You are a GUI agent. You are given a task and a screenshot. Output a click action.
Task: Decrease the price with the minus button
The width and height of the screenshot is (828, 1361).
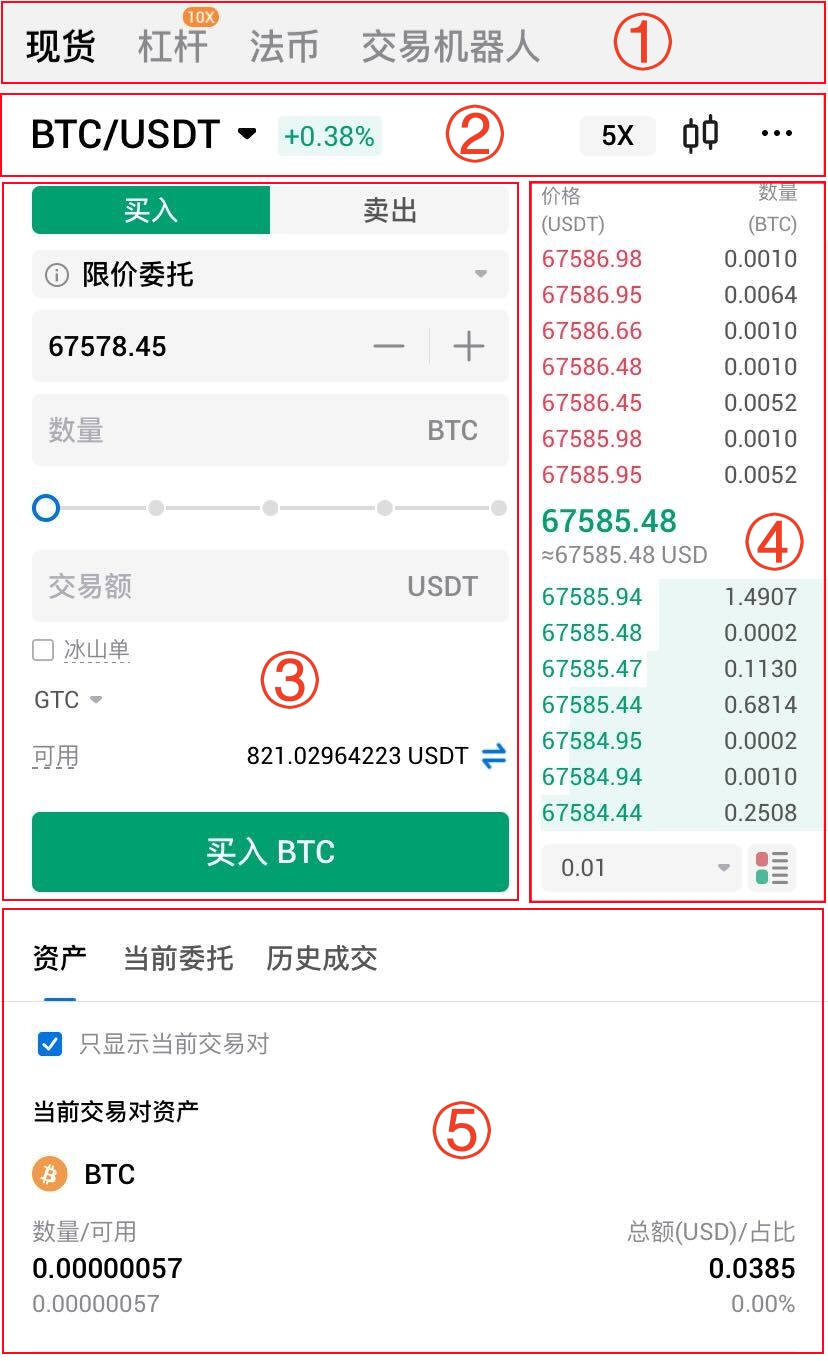point(389,347)
